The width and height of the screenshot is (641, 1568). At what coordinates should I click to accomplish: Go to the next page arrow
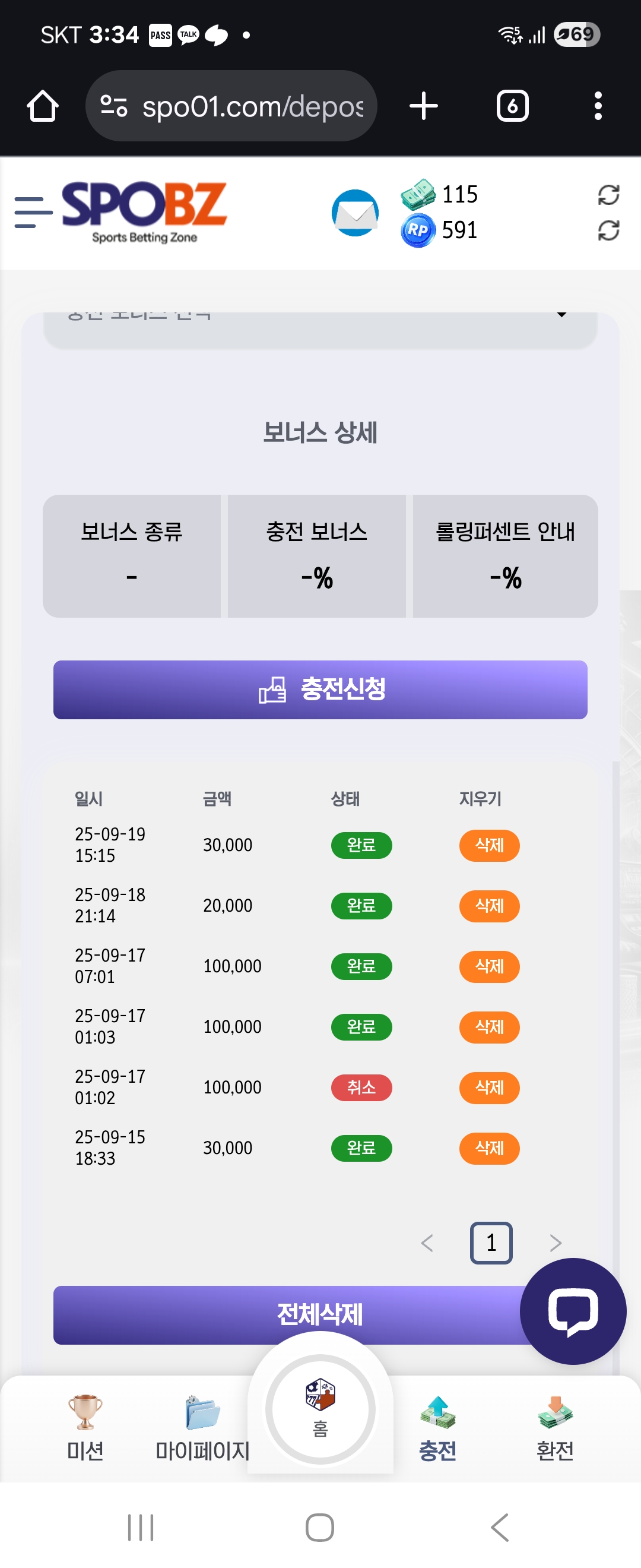click(x=554, y=1243)
